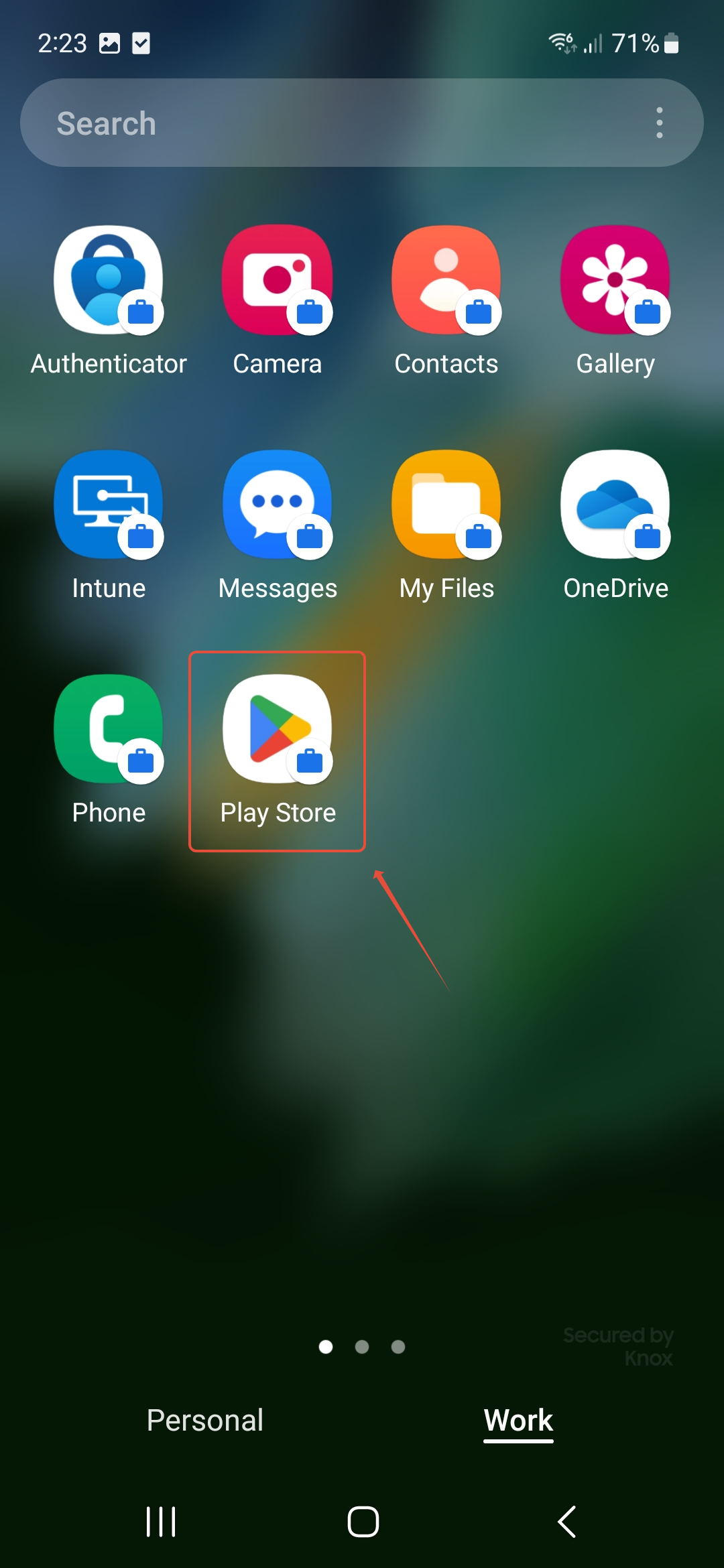724x1568 pixels.
Task: Jump to the third home screen page dot
Action: point(398,1347)
